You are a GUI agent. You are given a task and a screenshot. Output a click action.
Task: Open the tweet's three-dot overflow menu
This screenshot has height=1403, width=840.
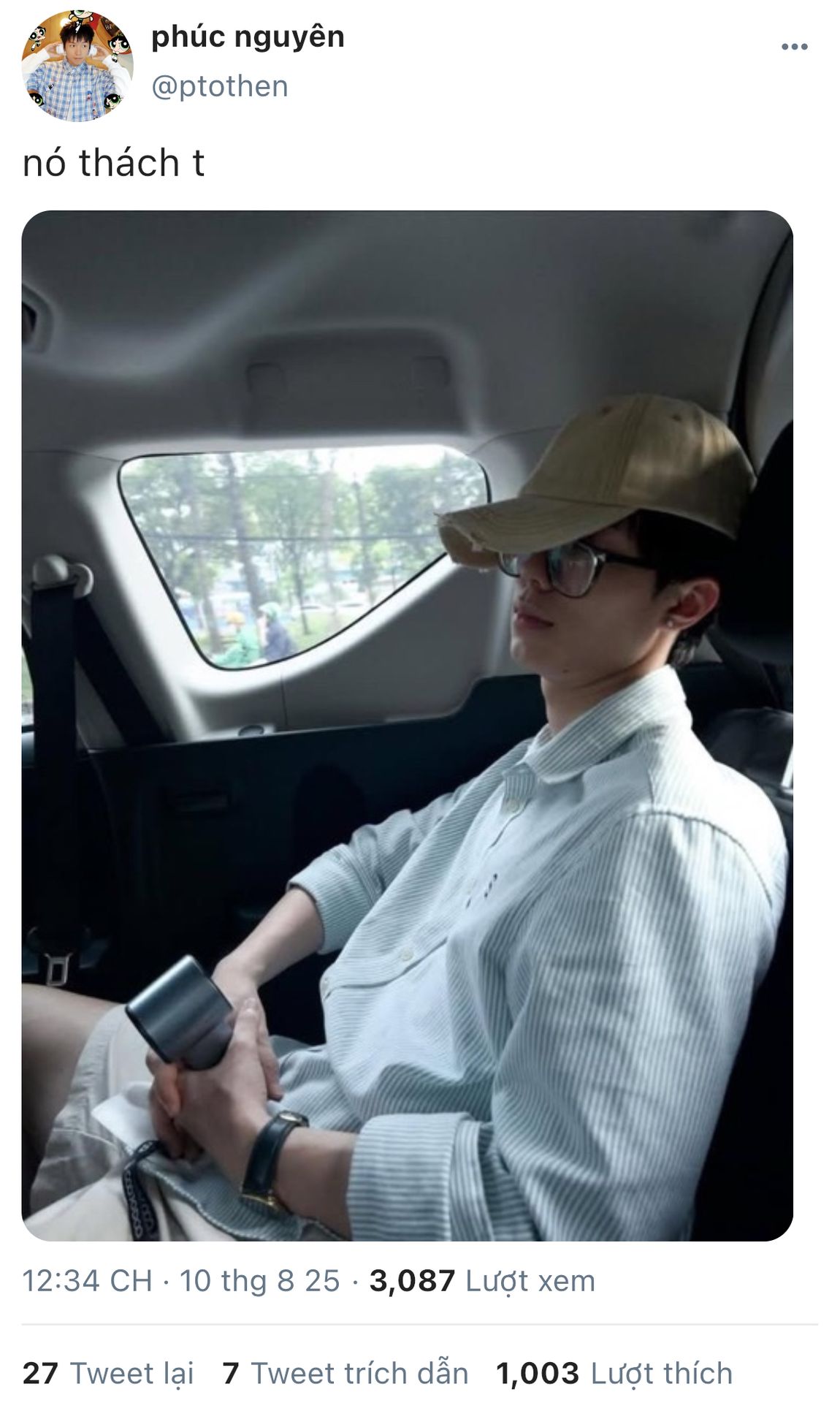point(794,47)
